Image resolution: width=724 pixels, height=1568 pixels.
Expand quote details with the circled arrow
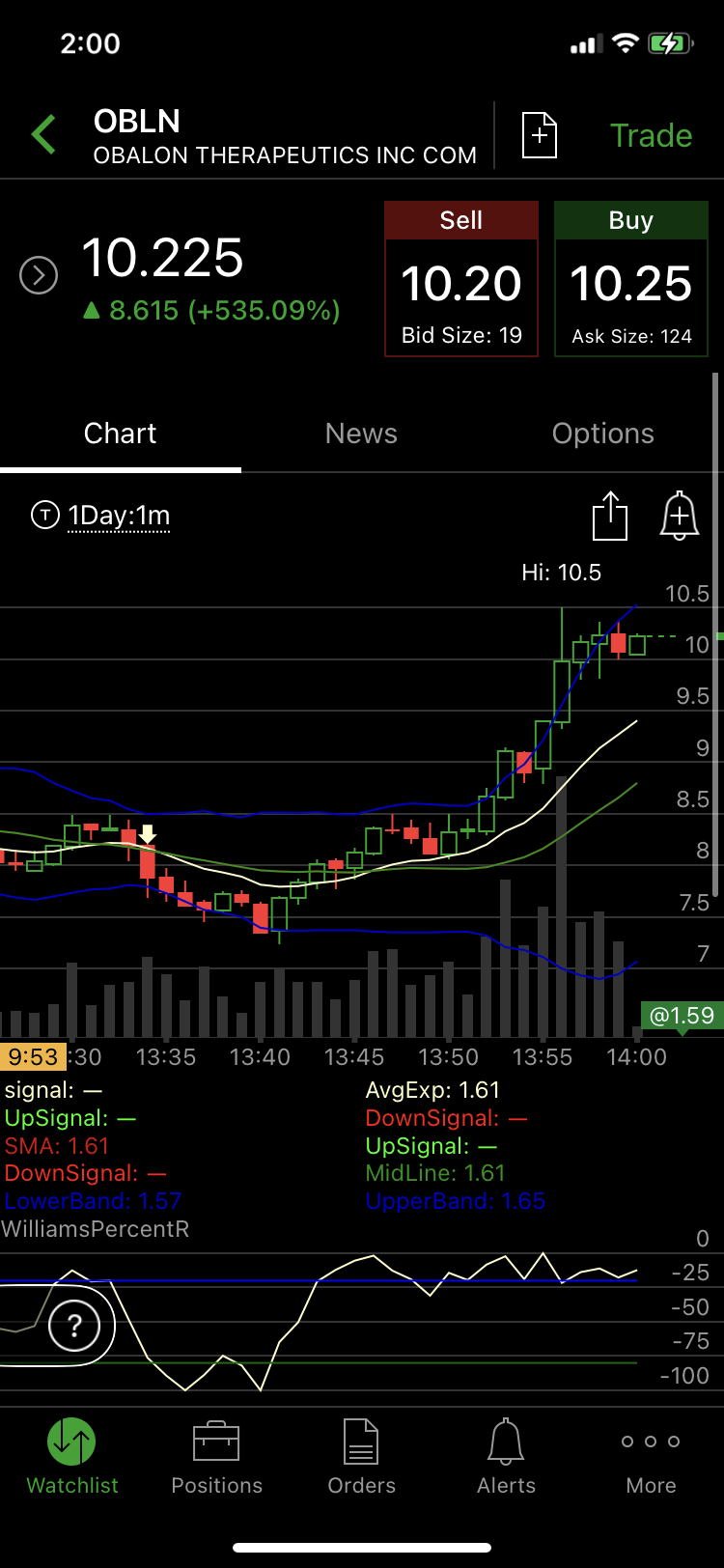point(39,276)
